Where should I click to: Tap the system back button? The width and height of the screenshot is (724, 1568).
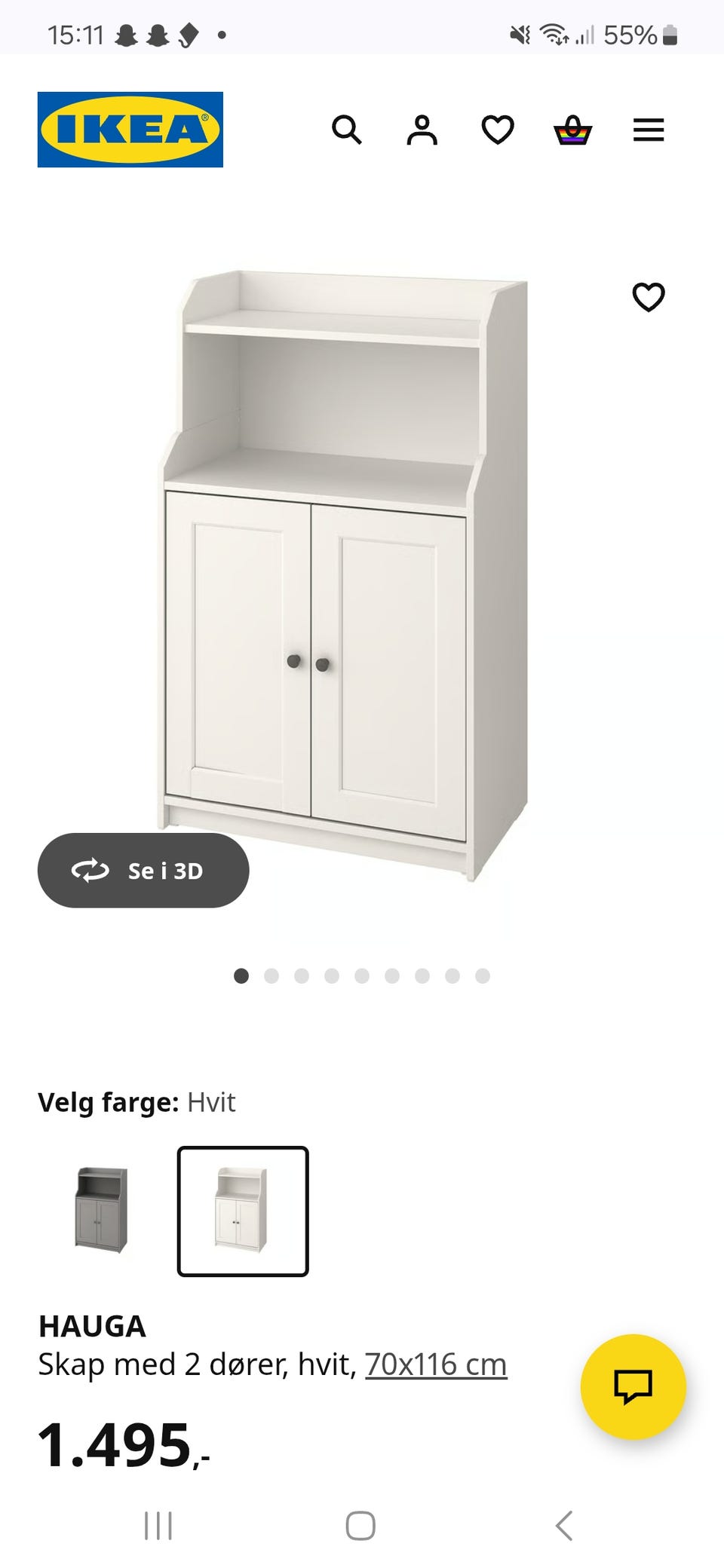pos(564,1526)
